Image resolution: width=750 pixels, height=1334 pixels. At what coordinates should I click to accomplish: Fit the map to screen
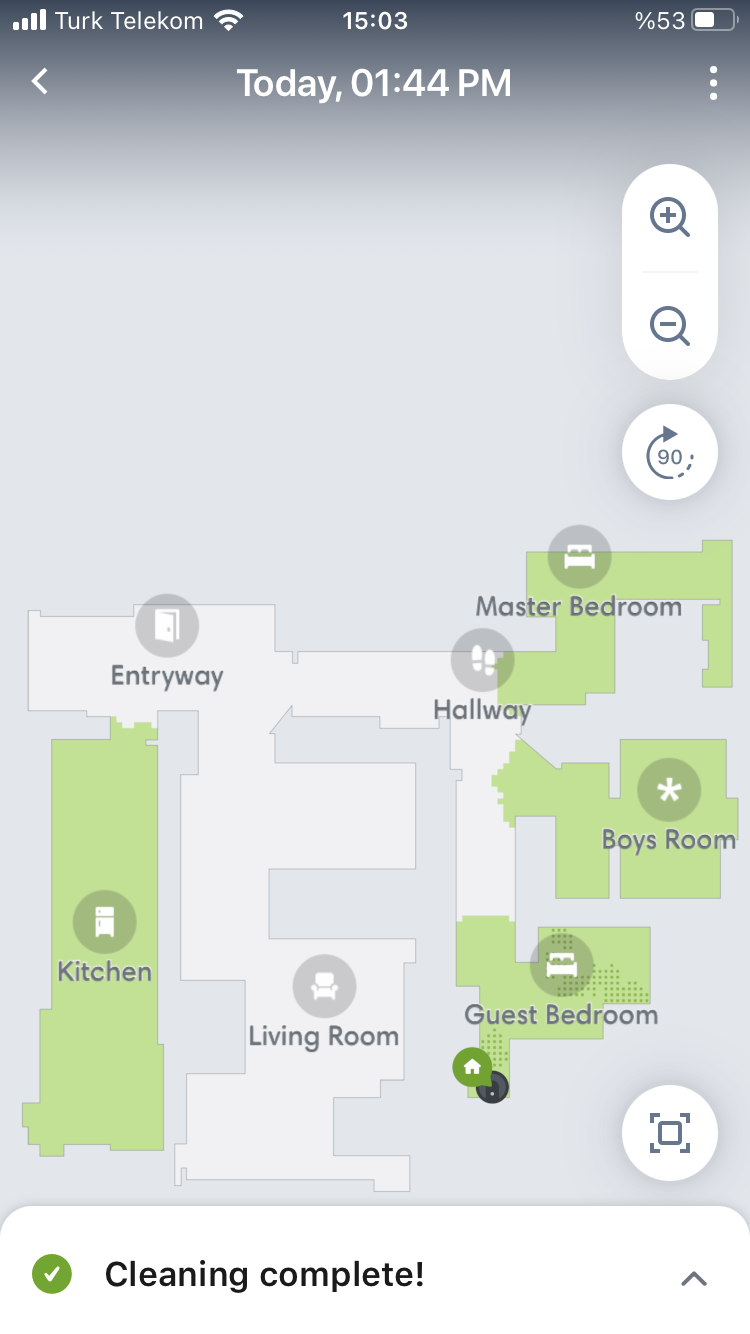click(670, 1133)
